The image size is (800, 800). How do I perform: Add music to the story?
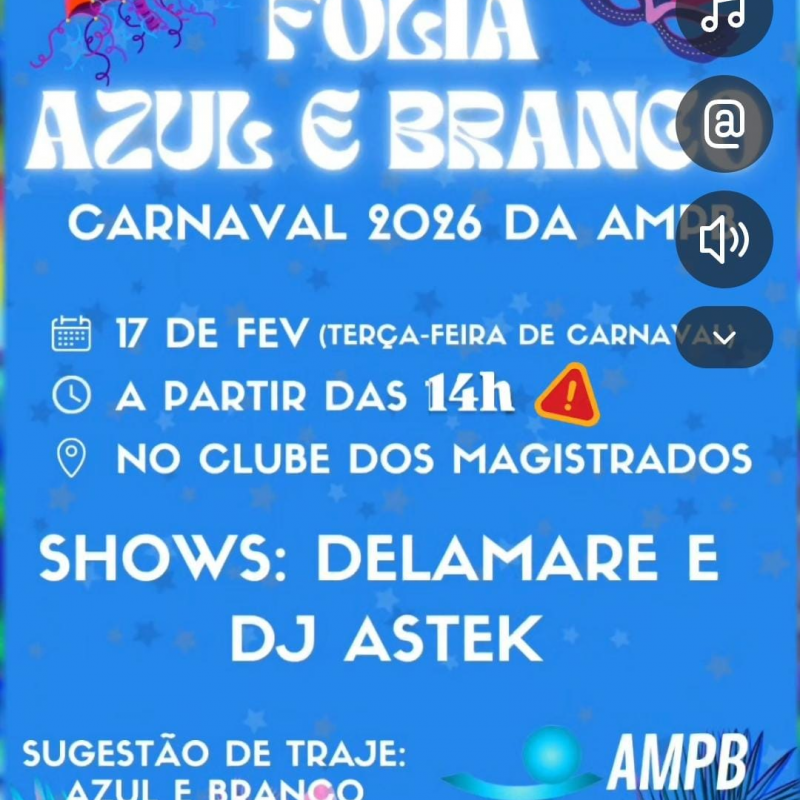pyautogui.click(x=724, y=18)
